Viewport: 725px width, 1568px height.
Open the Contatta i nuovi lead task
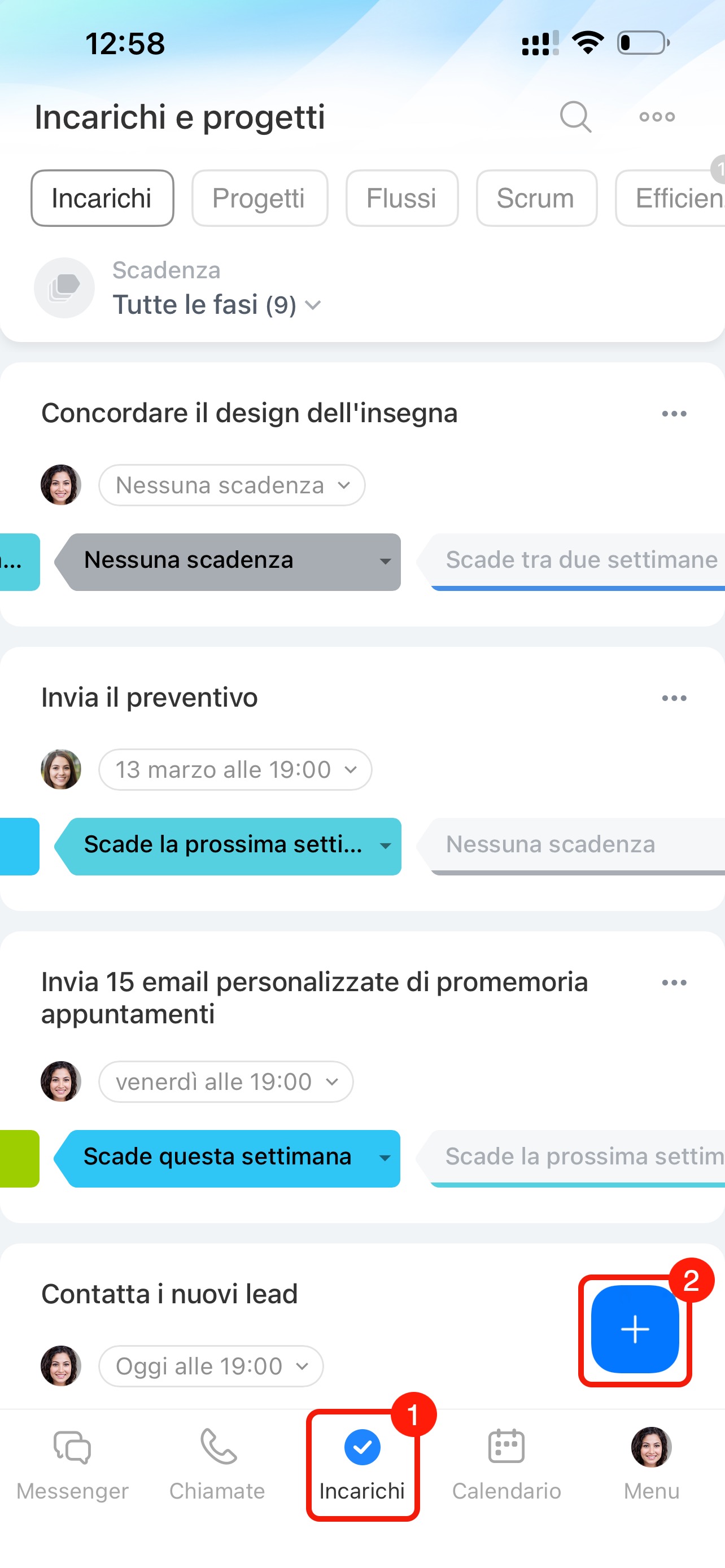click(x=170, y=1294)
